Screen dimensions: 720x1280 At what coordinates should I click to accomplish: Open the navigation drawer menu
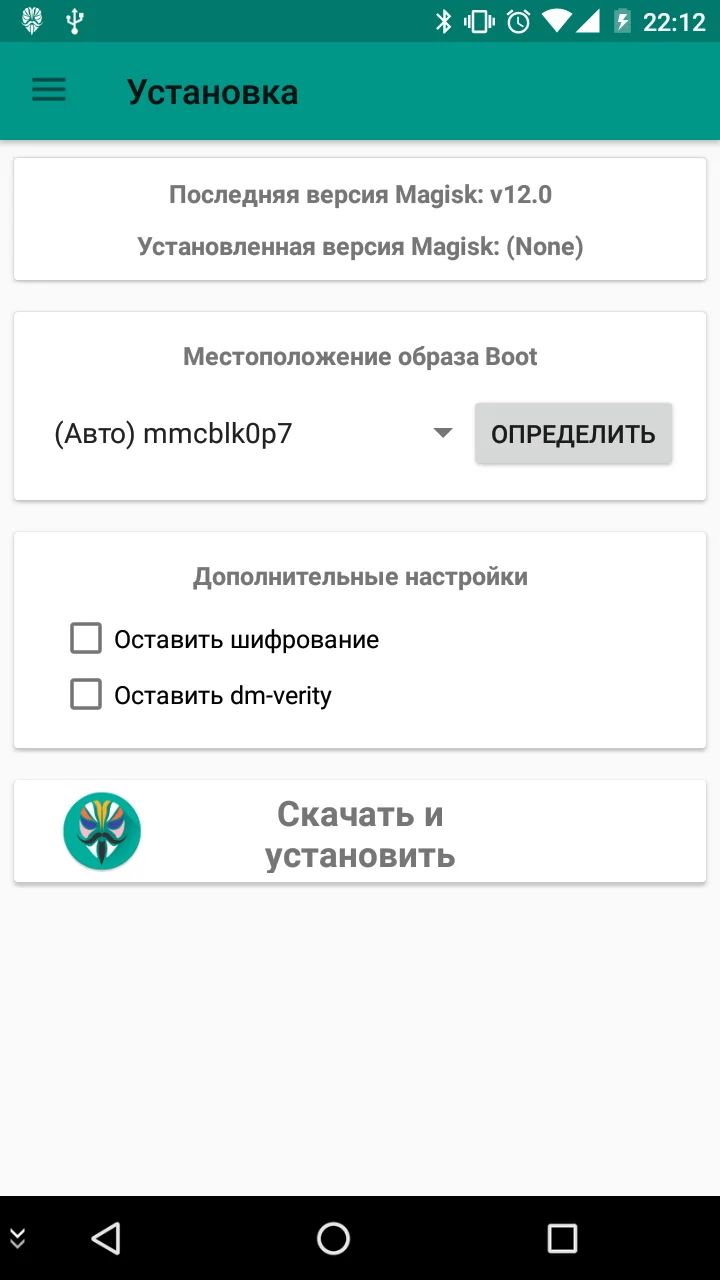[49, 91]
